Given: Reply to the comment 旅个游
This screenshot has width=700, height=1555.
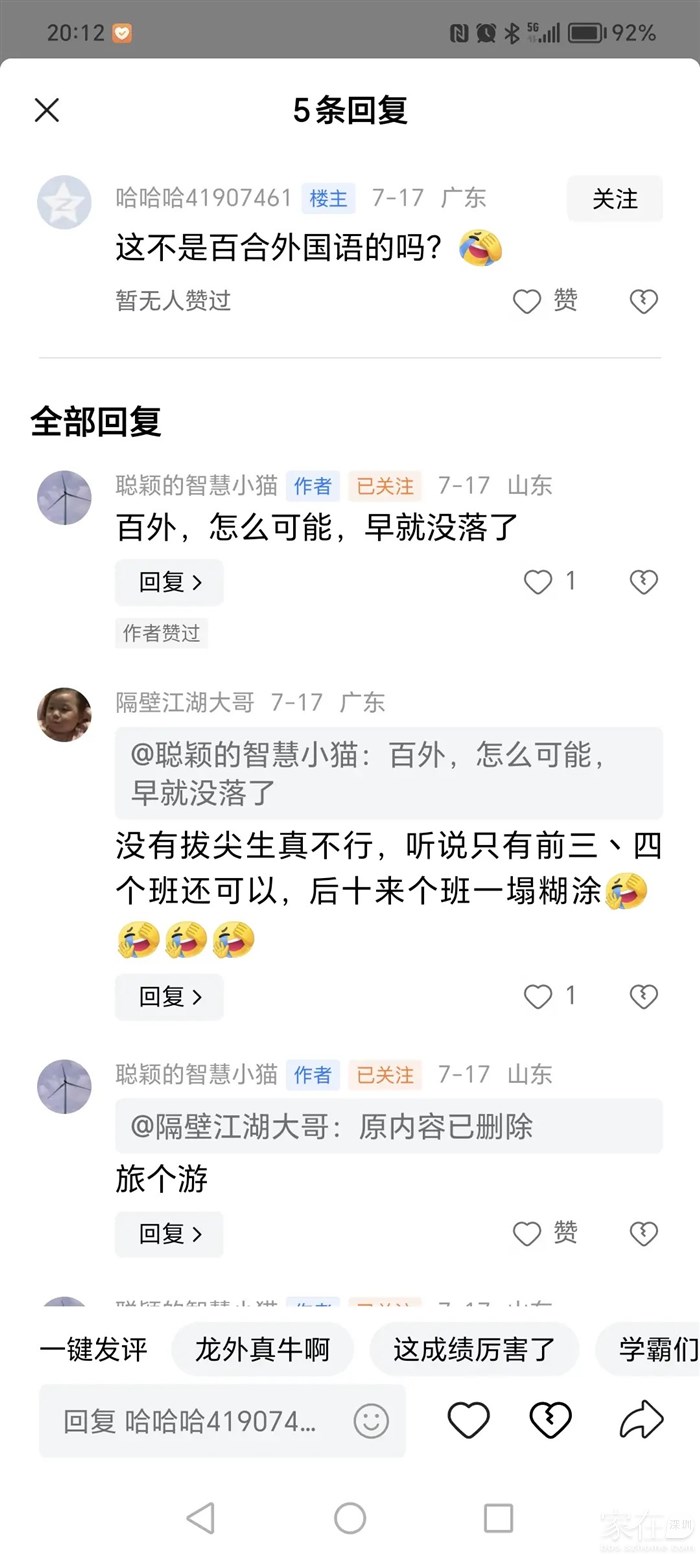Looking at the screenshot, I should 169,1234.
